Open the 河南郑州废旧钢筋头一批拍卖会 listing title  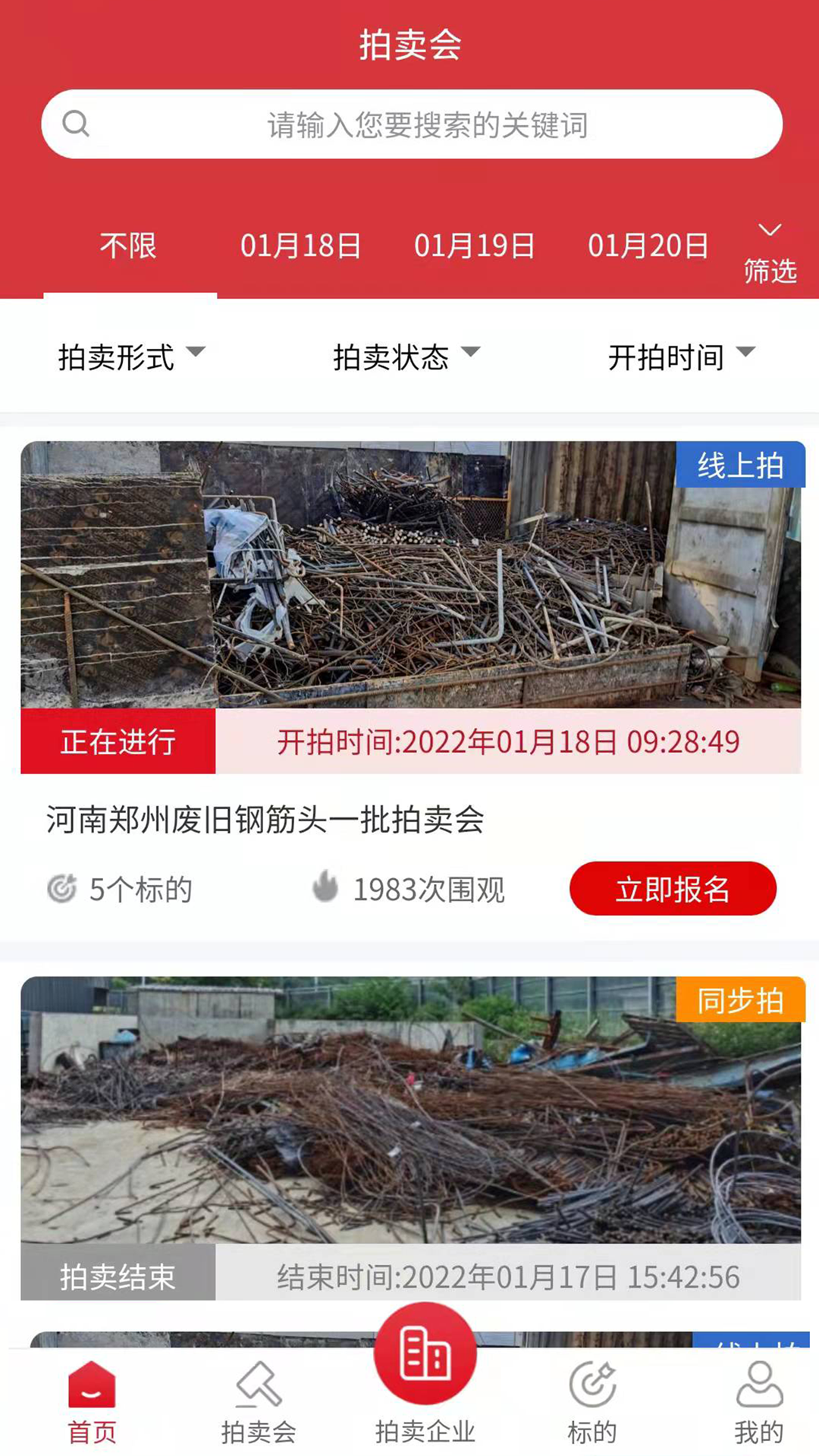267,817
